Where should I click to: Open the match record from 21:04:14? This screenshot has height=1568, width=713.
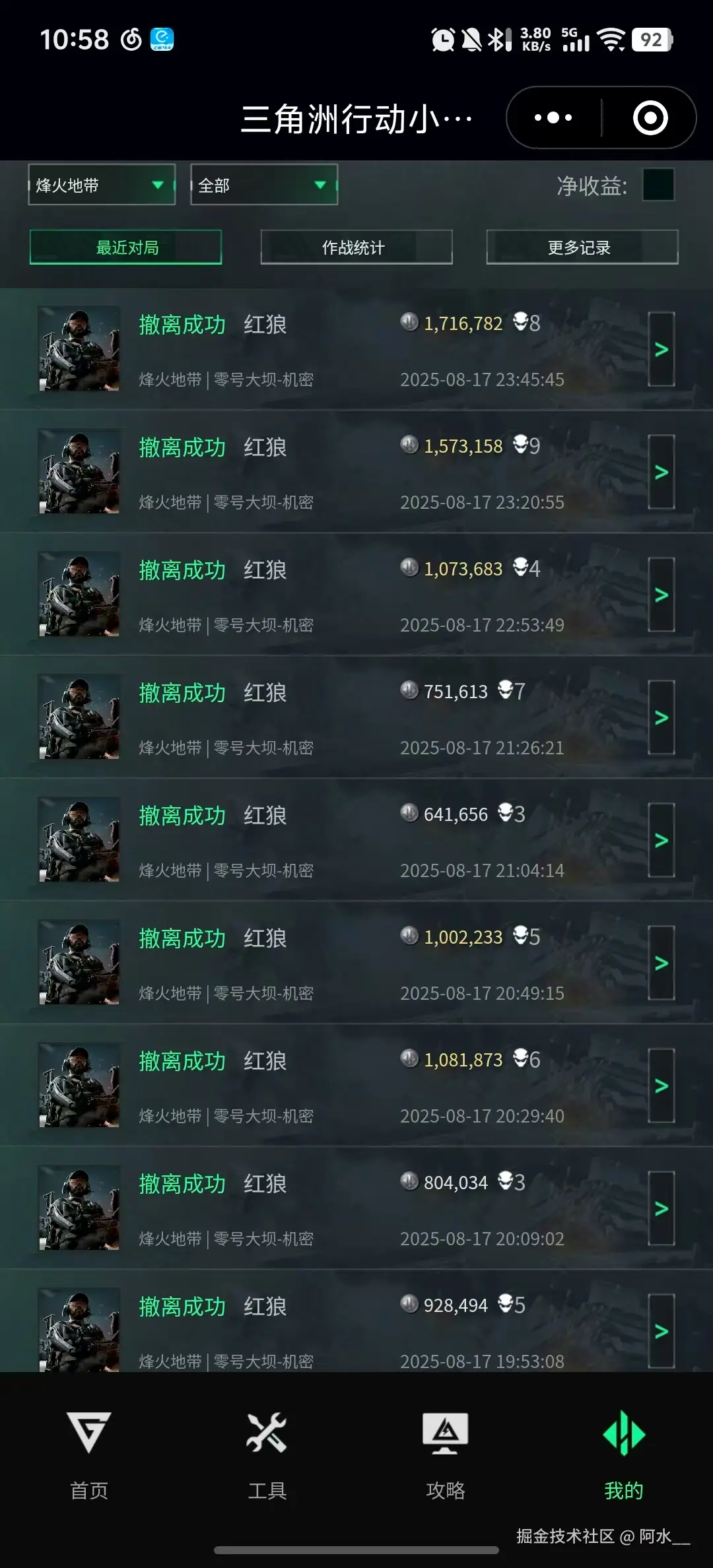[661, 840]
